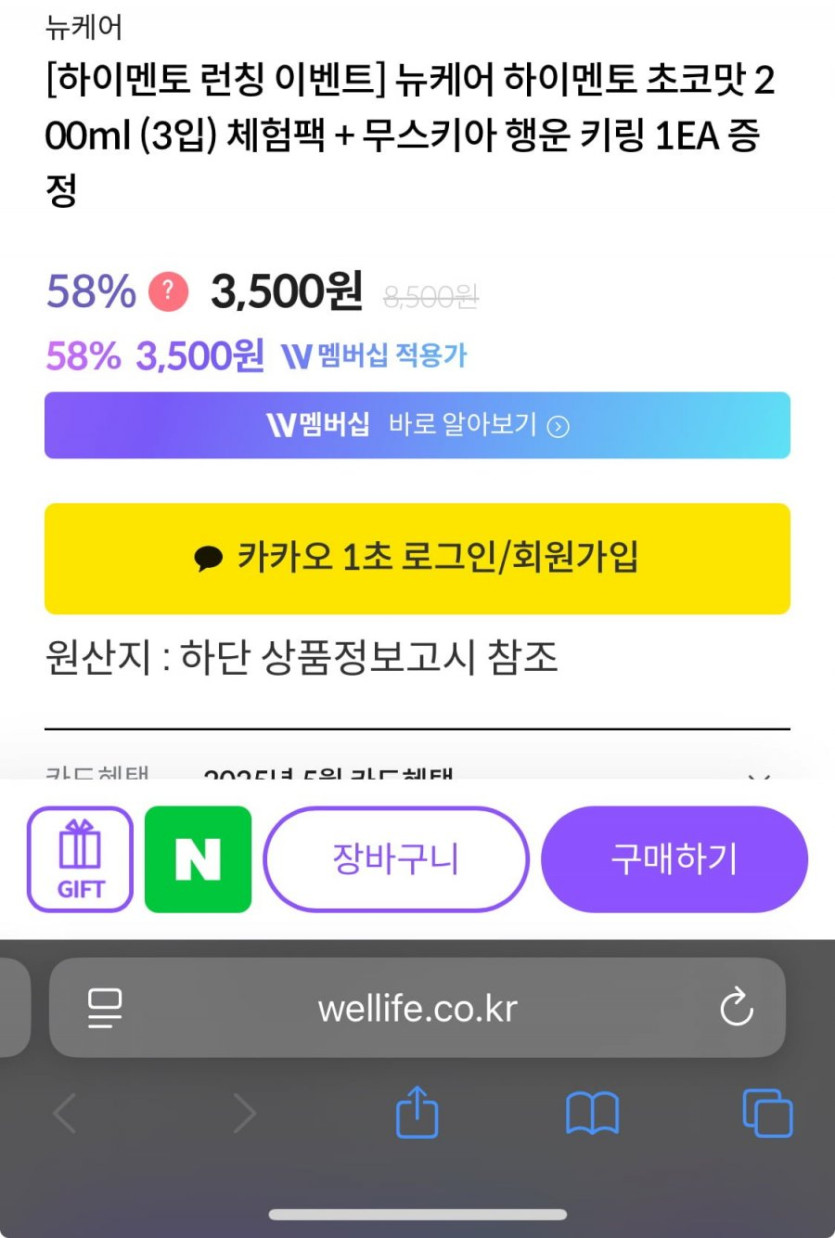This screenshot has height=1238, width=835.
Task: Add the product to 장바구니
Action: 396,859
